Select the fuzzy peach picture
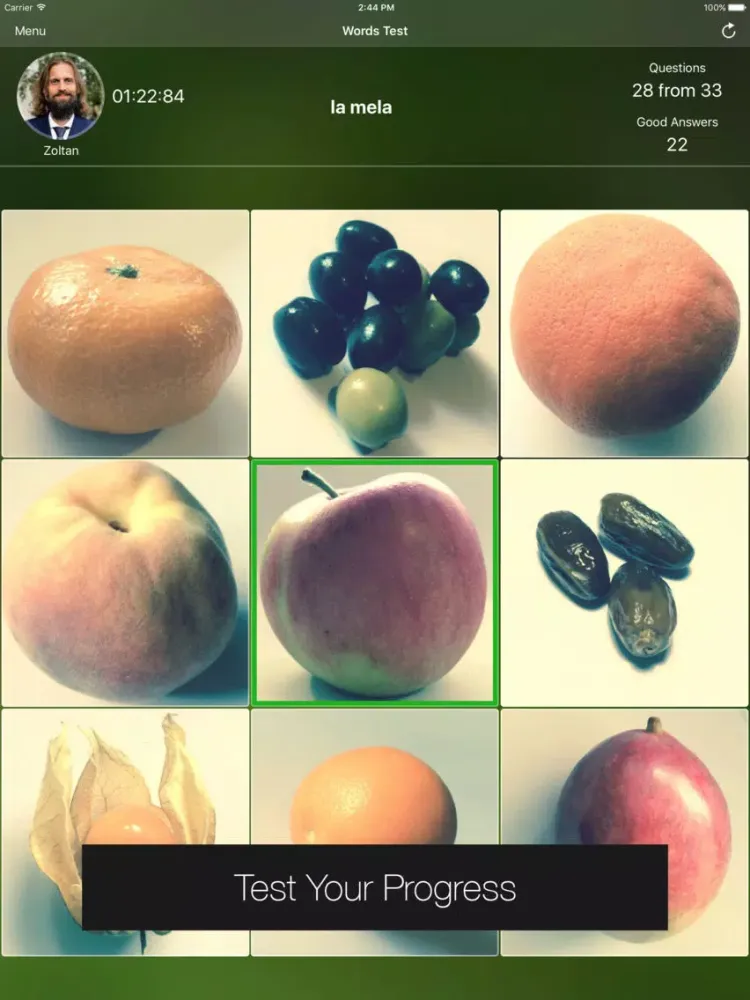 pyautogui.click(x=125, y=583)
